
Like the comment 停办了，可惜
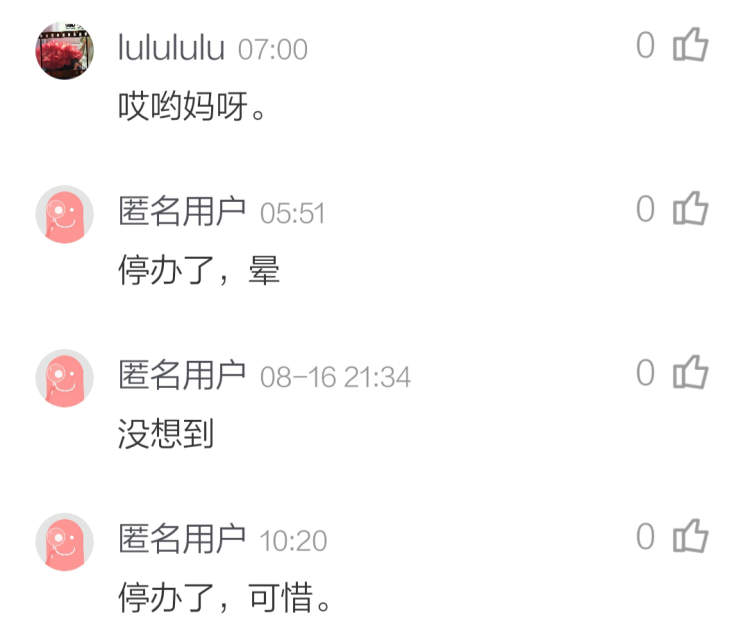click(690, 537)
